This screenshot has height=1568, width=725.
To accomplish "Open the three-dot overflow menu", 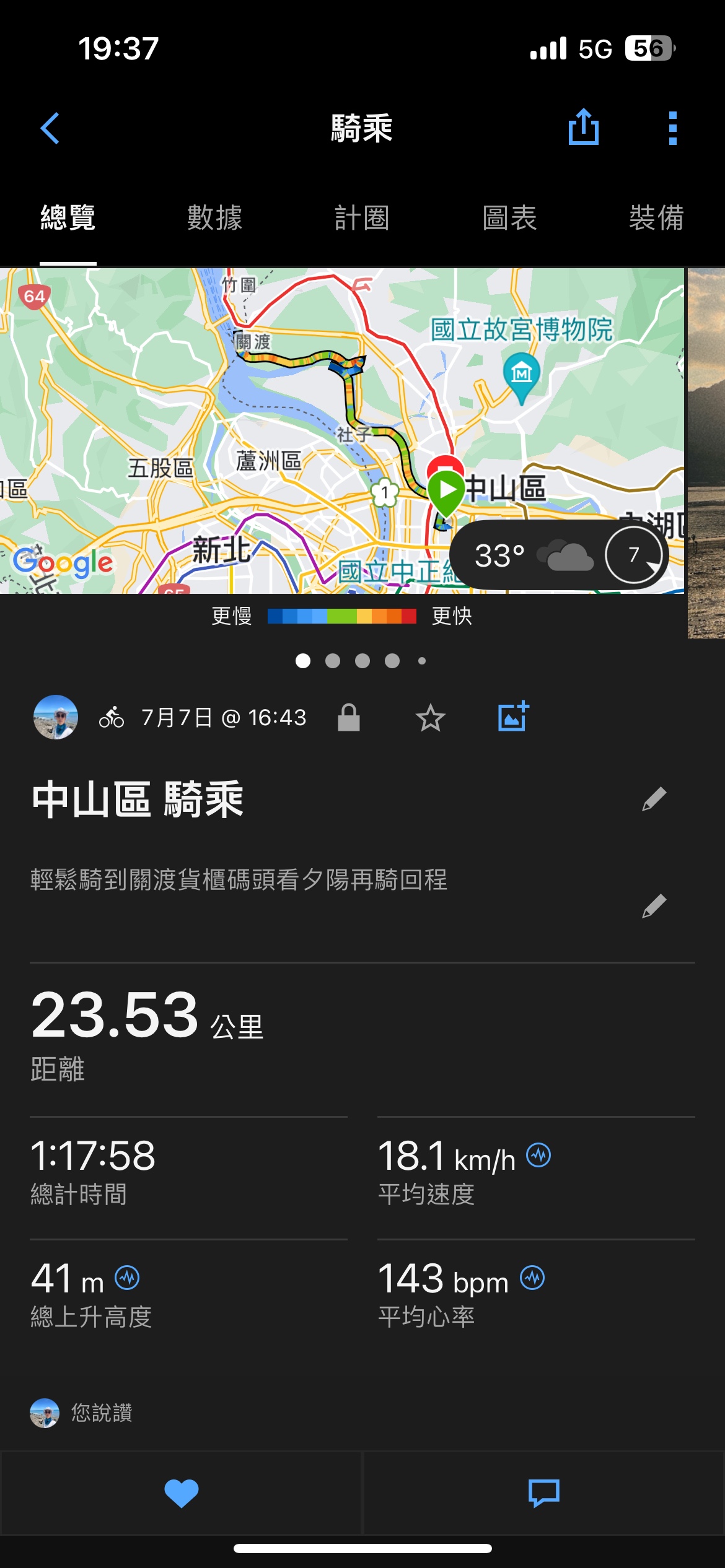I will click(x=673, y=128).
